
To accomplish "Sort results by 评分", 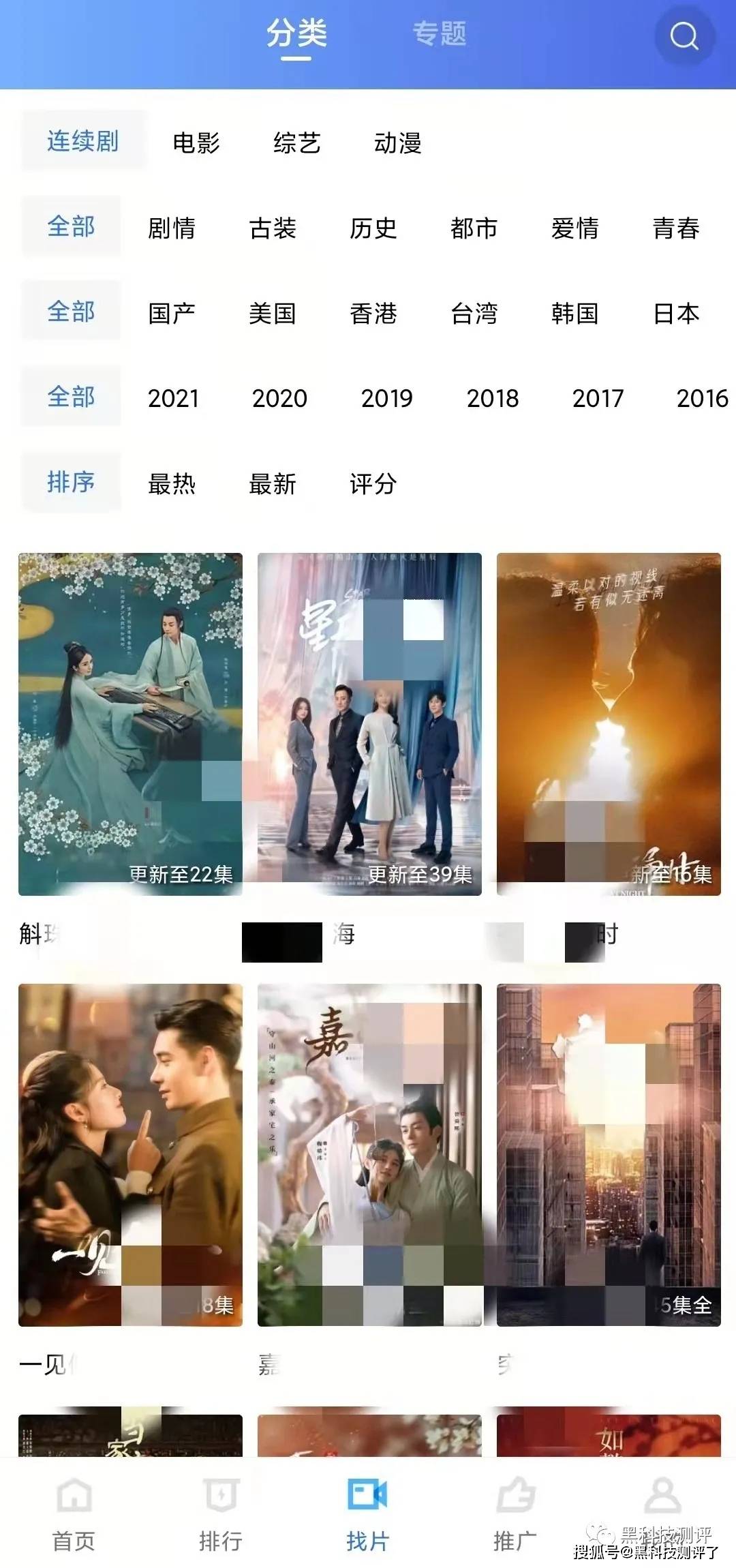I will pos(373,483).
